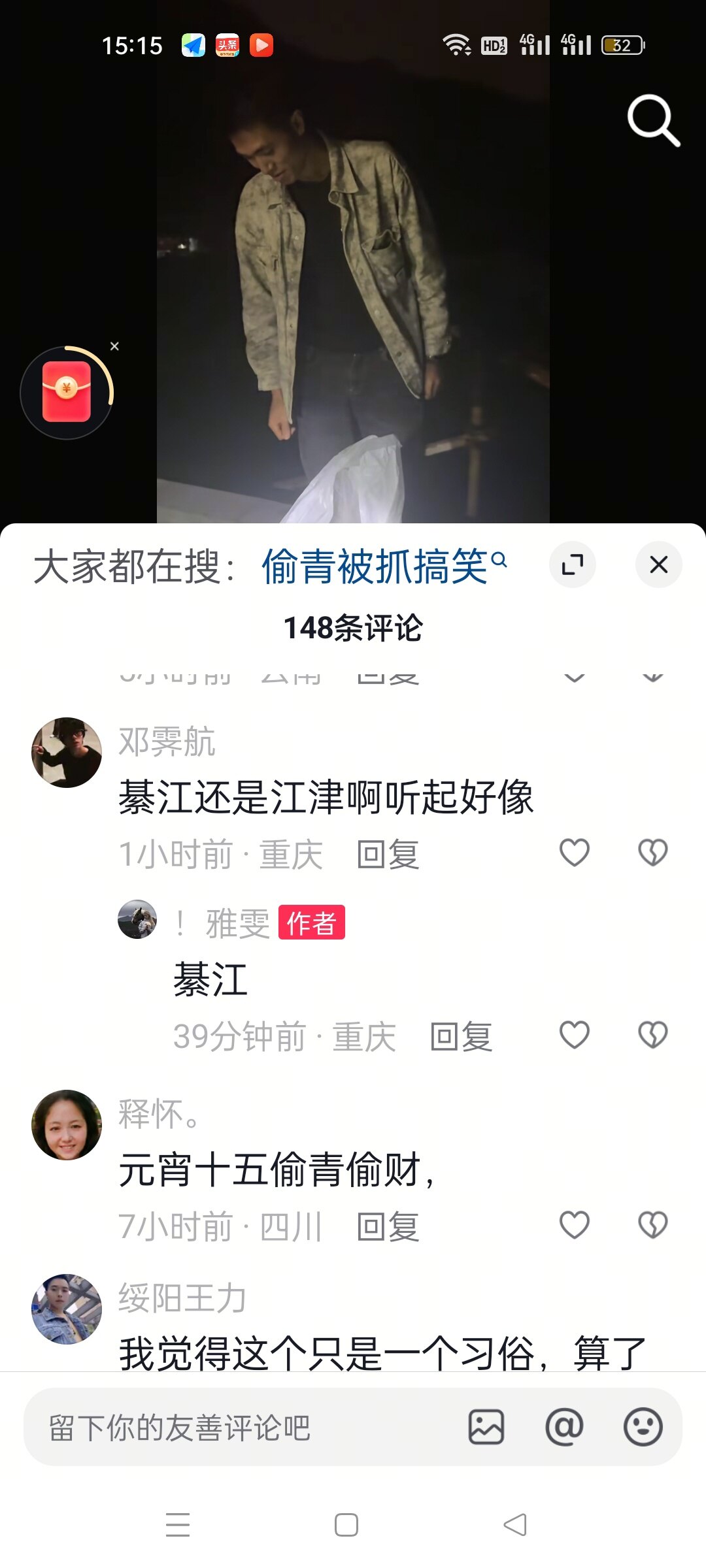Reply to the author's 綦江 comment
This screenshot has width=706, height=1568.
[x=461, y=1037]
